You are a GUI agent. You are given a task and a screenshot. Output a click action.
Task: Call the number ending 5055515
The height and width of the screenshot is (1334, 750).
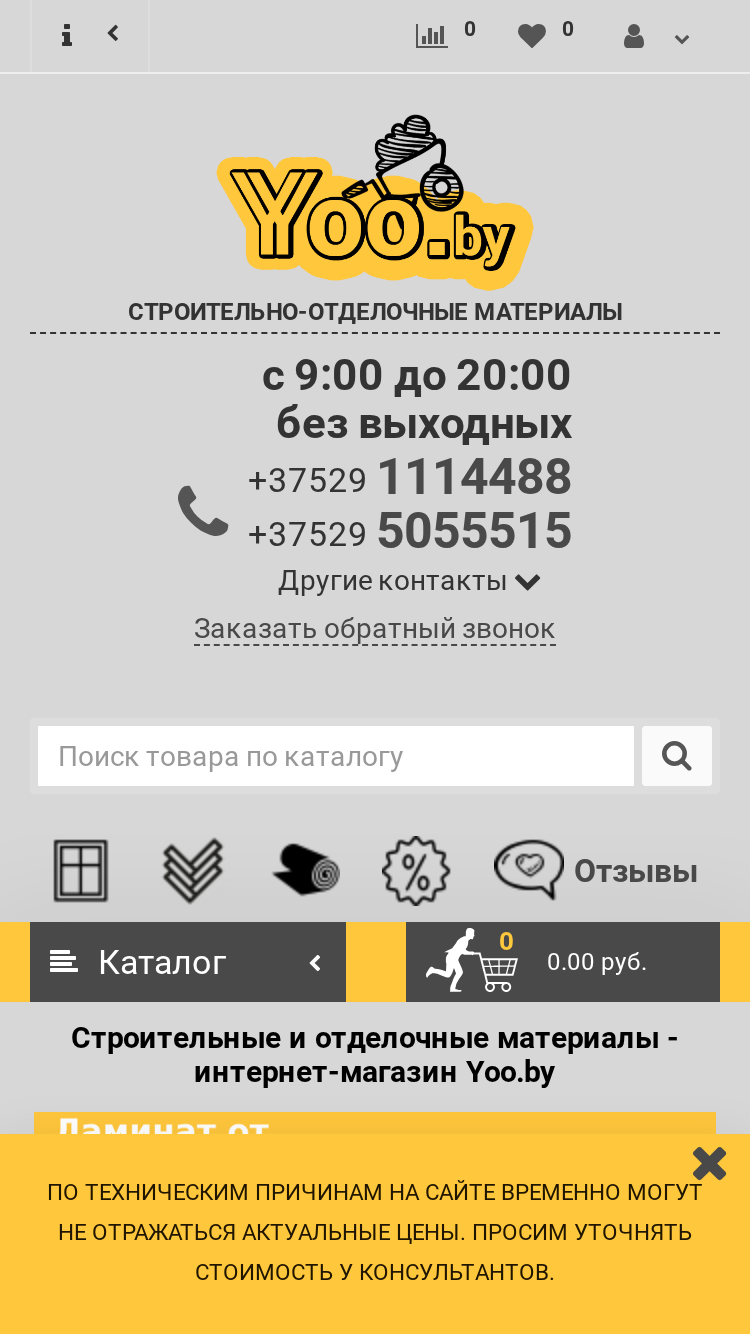tap(410, 531)
